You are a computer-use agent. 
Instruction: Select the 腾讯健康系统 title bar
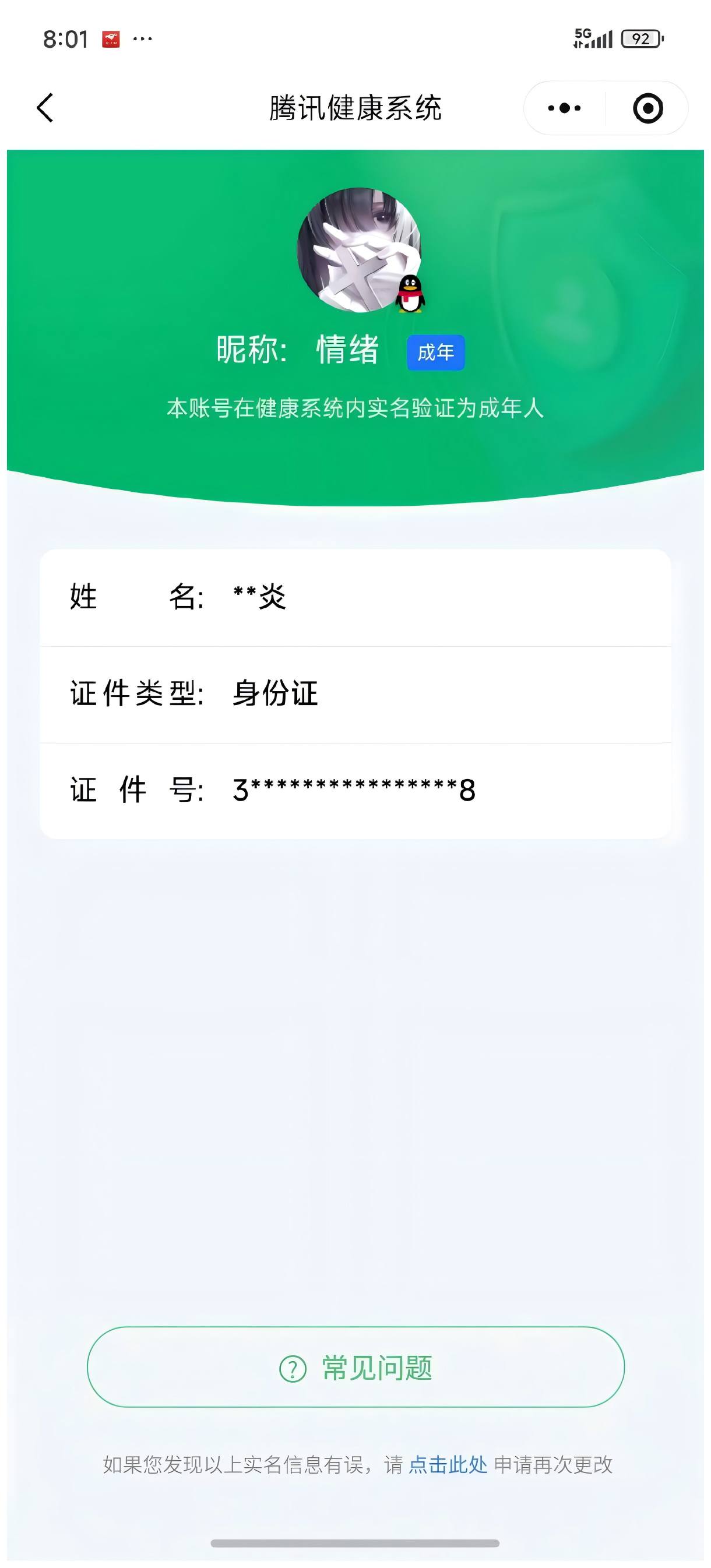point(355,107)
